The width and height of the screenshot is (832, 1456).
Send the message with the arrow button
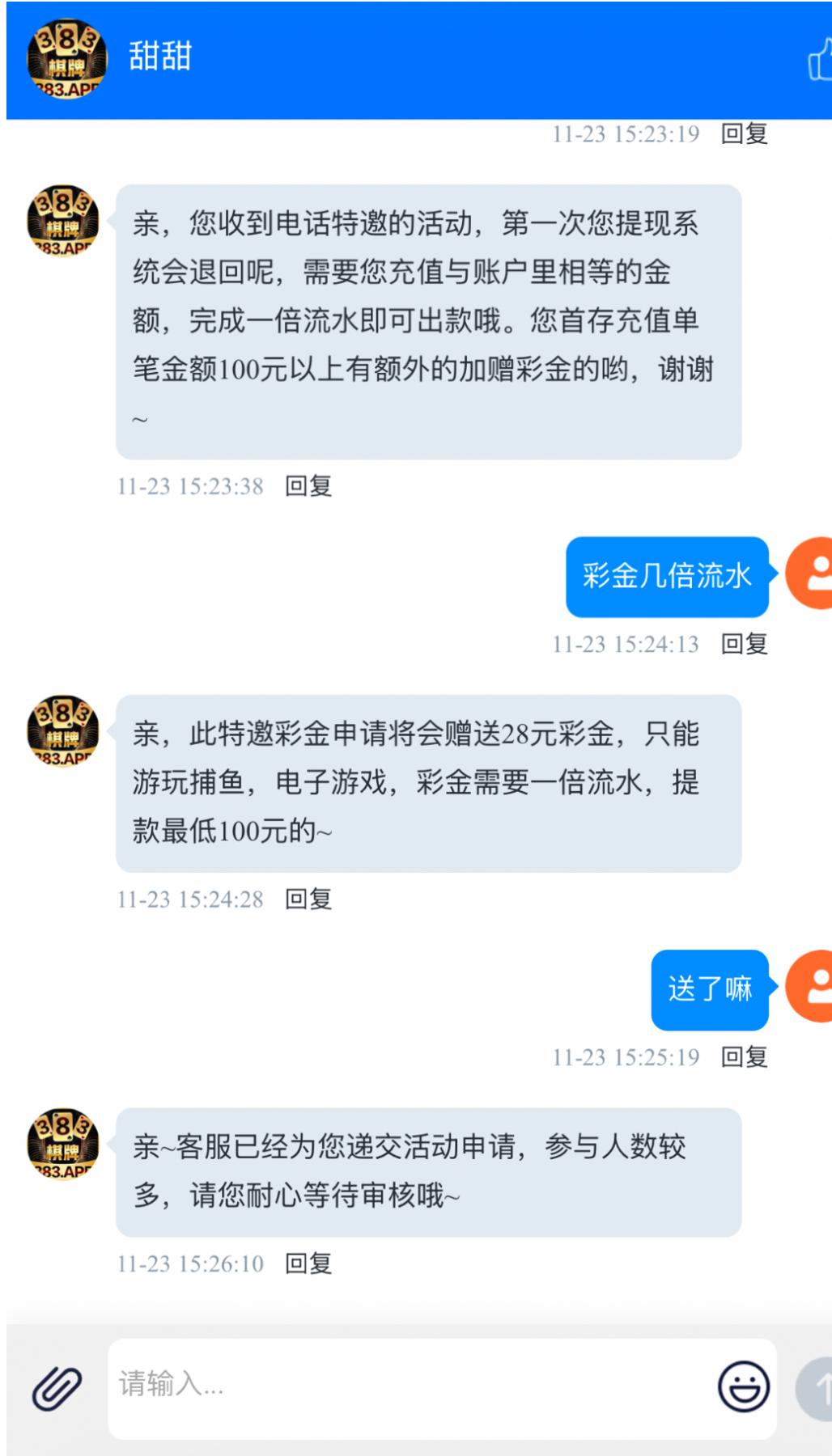coord(816,1388)
